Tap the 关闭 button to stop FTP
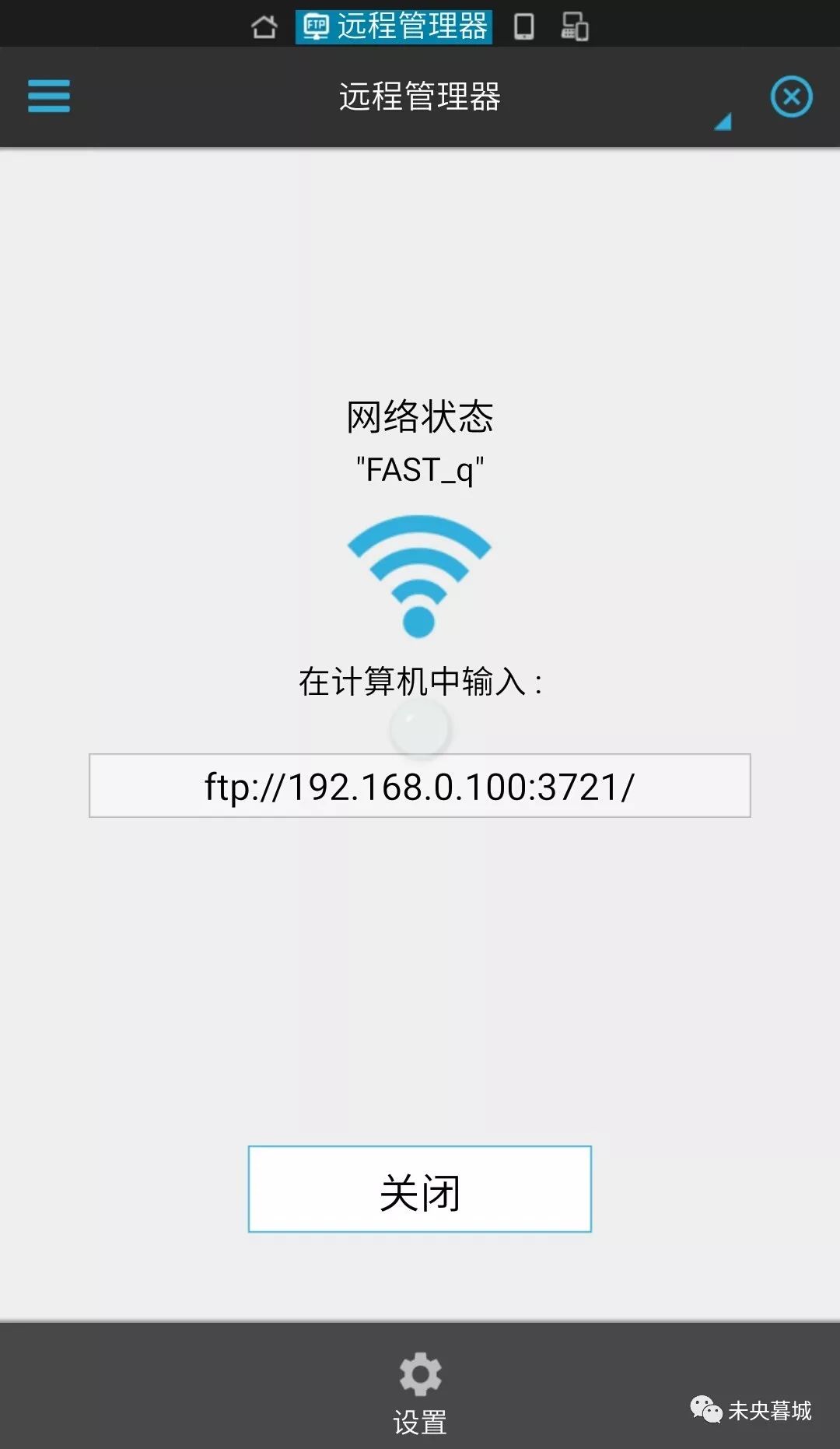 (420, 1189)
